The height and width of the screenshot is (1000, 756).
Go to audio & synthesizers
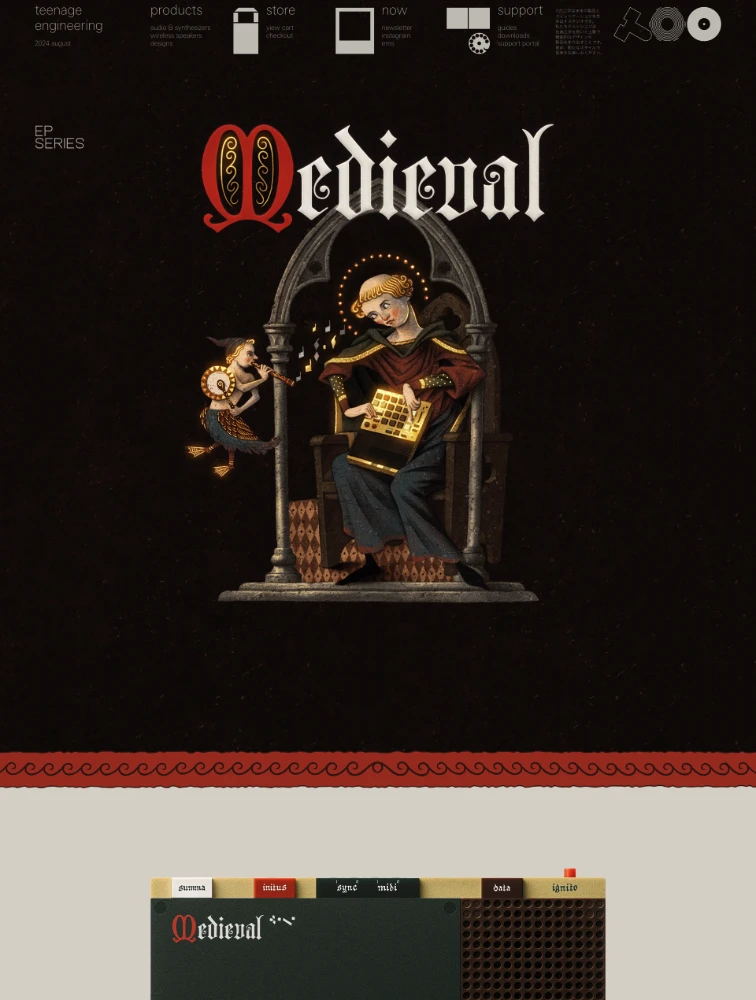[x=180, y=28]
